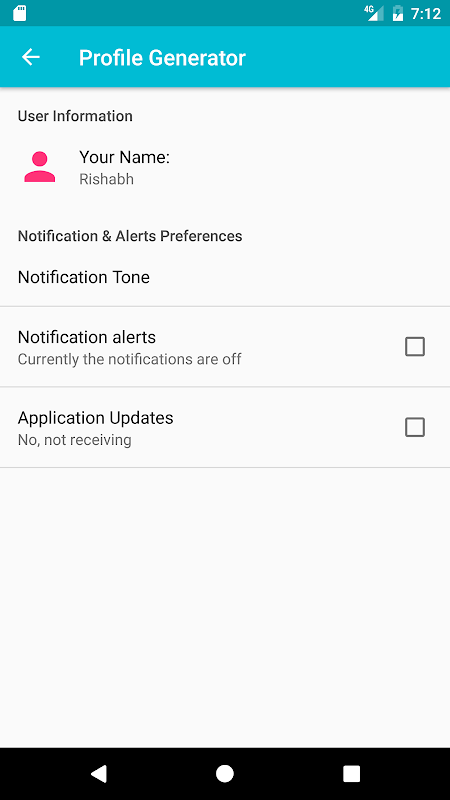
Task: Check the Application Updates checkbox
Action: click(x=414, y=428)
